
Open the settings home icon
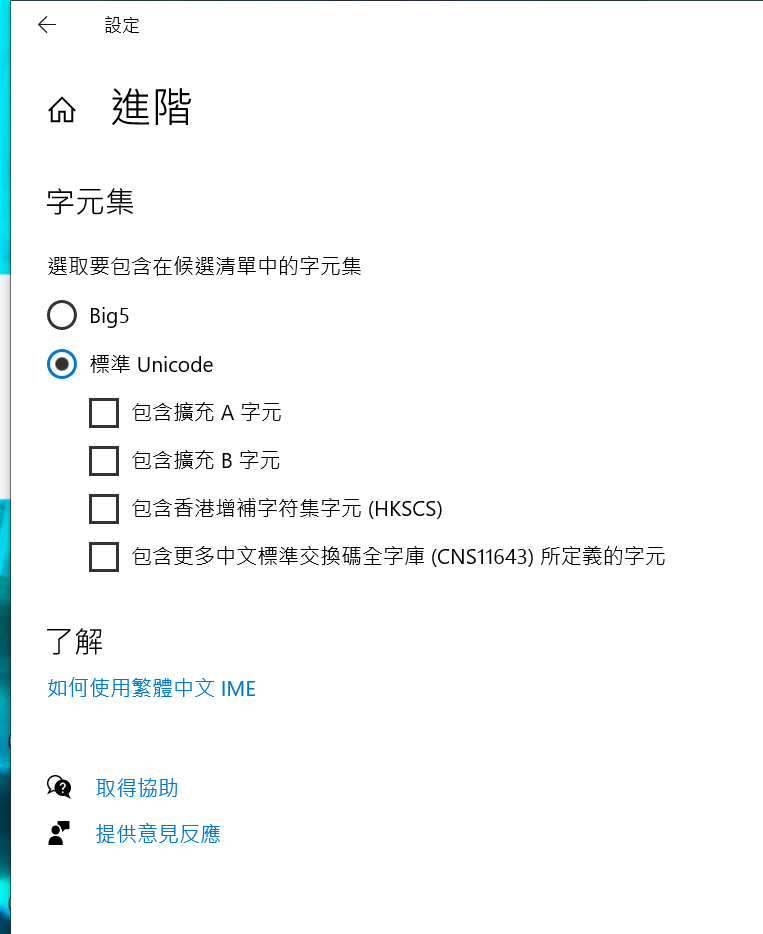coord(62,111)
